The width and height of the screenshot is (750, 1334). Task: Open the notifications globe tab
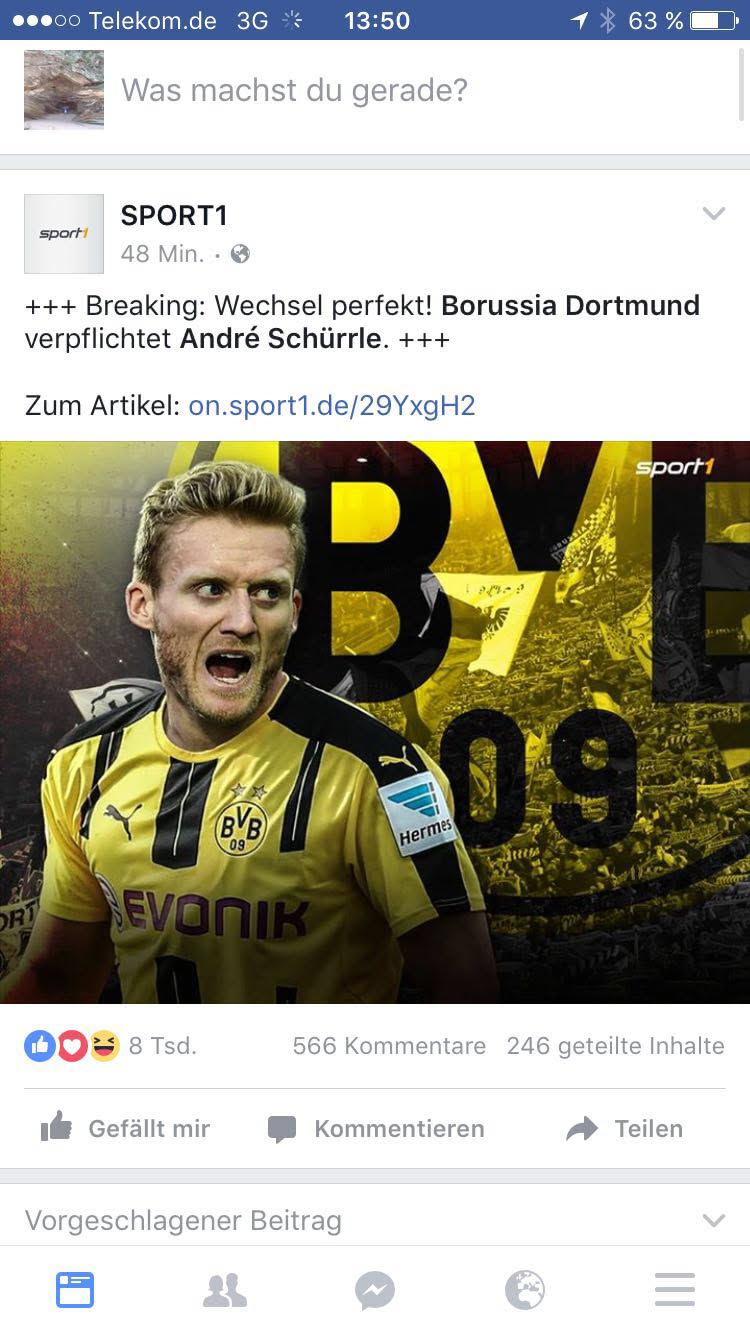click(x=525, y=1290)
